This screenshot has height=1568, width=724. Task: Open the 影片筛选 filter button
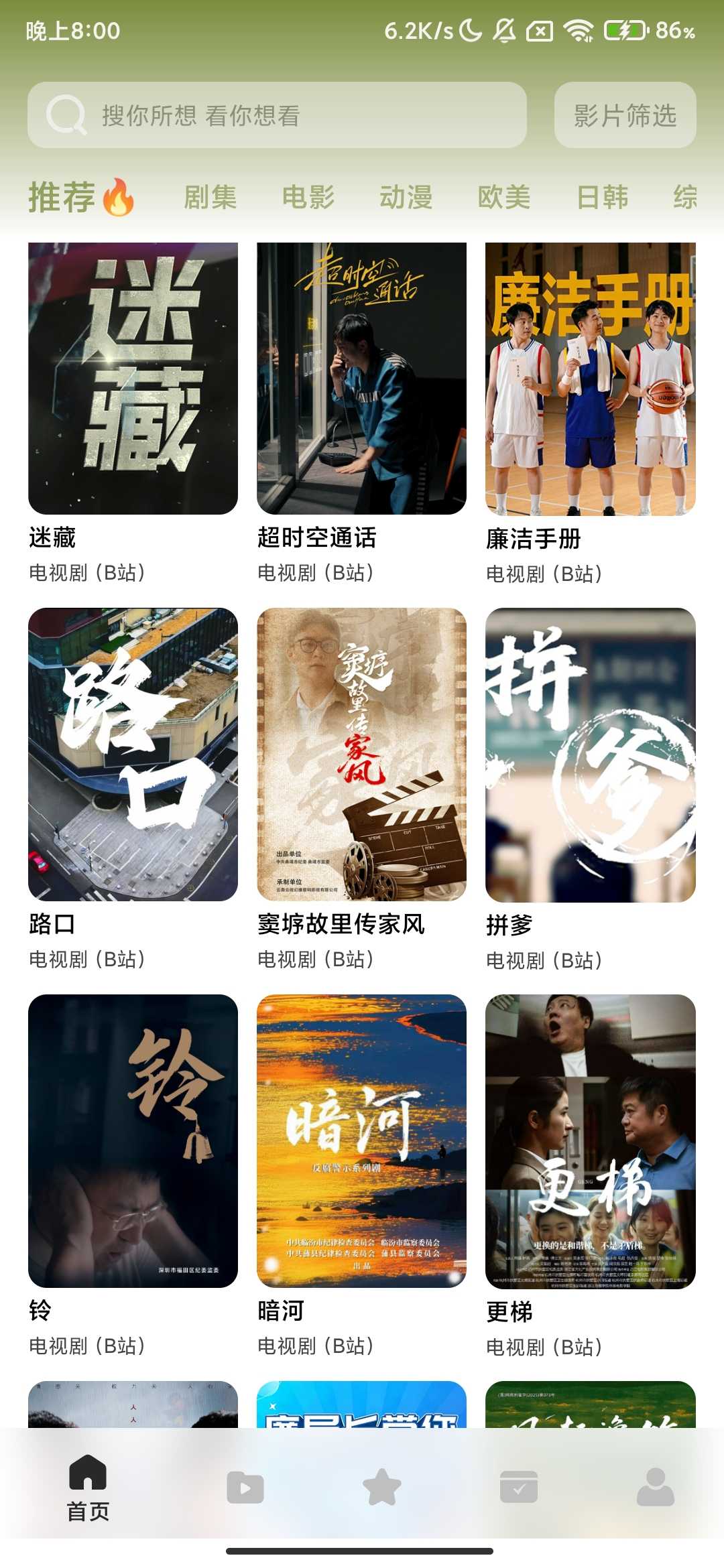point(625,115)
